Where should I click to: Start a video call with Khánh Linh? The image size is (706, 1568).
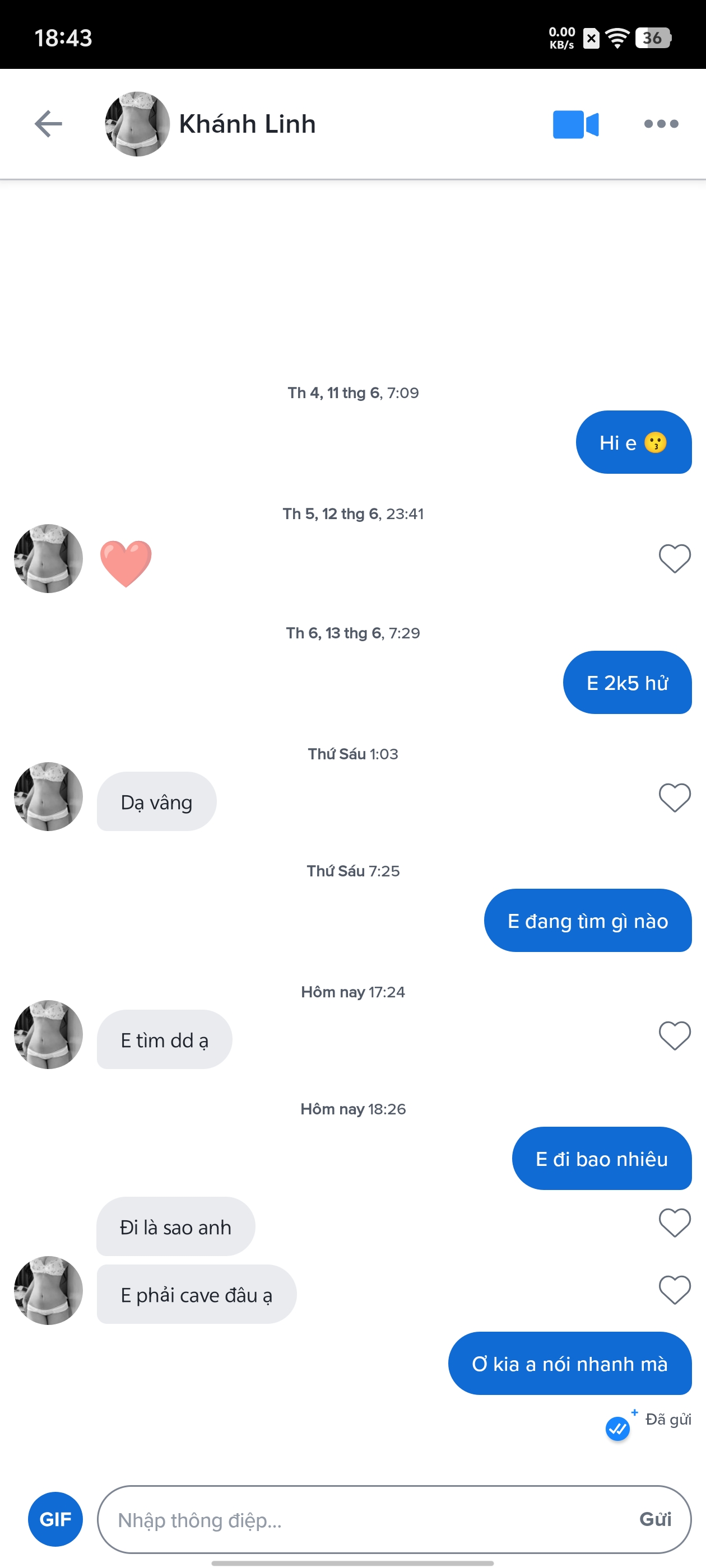click(x=575, y=124)
